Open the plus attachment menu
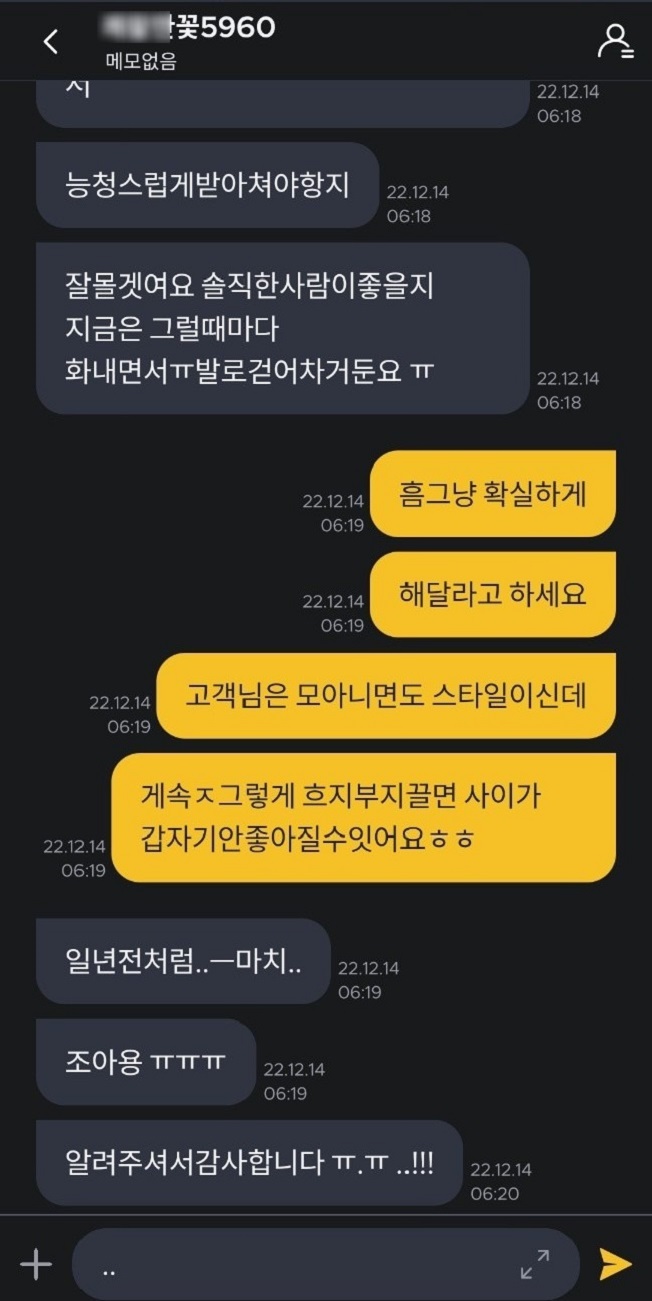Viewport: 652px width, 1301px height. tap(36, 1264)
